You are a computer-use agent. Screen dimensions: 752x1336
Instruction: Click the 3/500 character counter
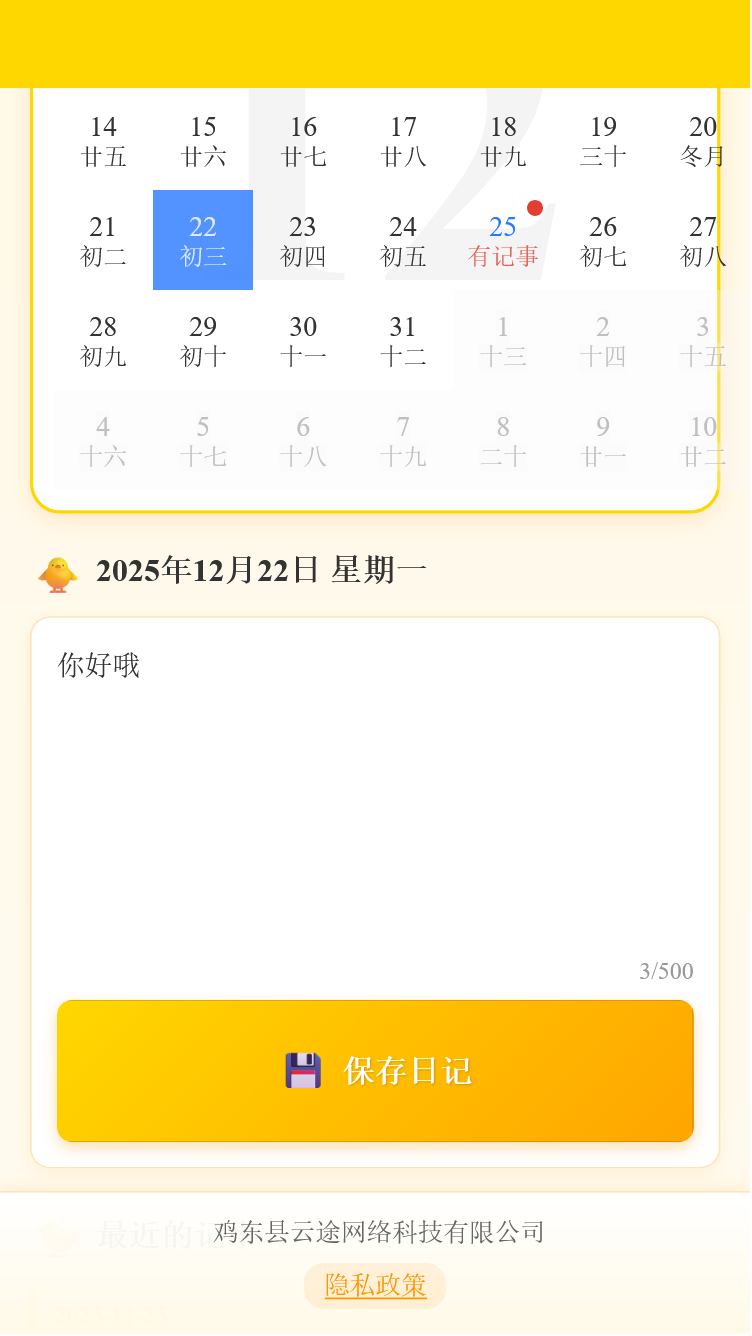(x=664, y=970)
